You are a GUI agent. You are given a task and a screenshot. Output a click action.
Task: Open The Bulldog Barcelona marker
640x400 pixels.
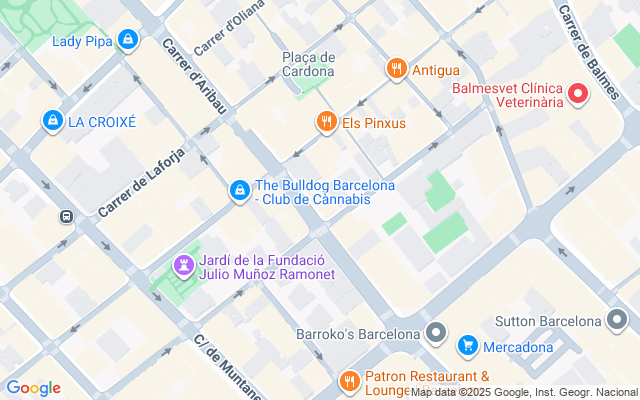[240, 189]
